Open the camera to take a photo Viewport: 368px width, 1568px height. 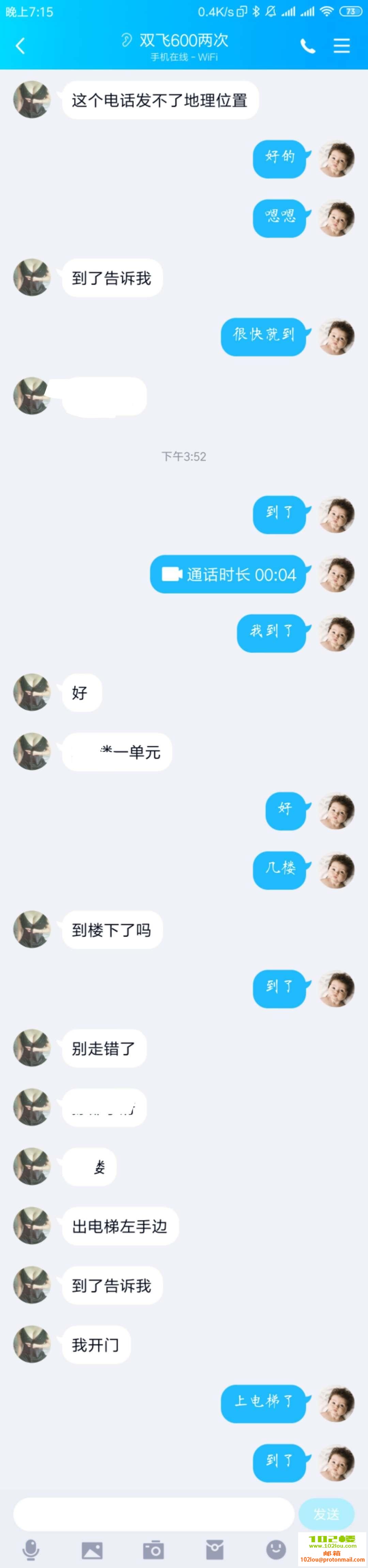coord(154,1549)
